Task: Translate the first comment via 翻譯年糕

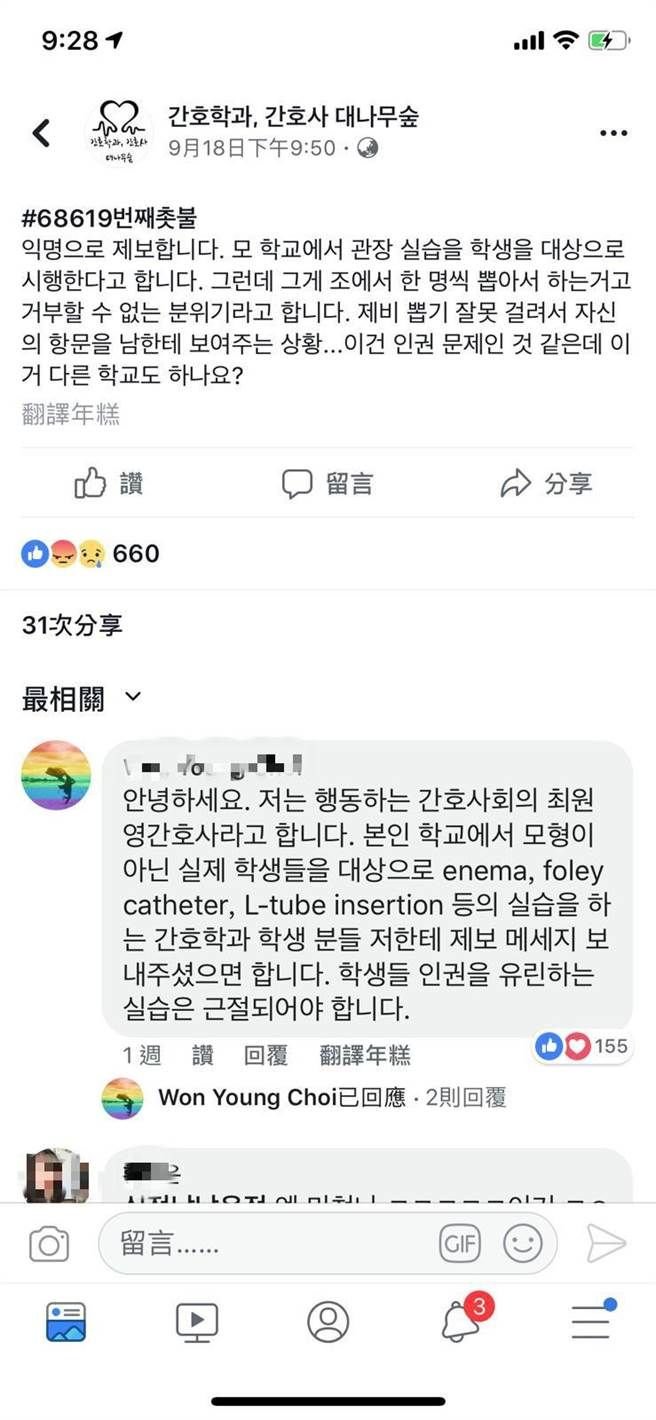Action: 364,1055
